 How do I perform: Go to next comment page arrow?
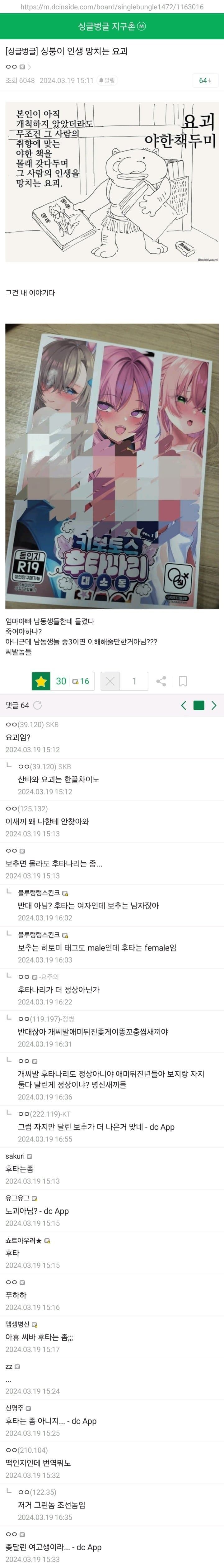click(214, 705)
